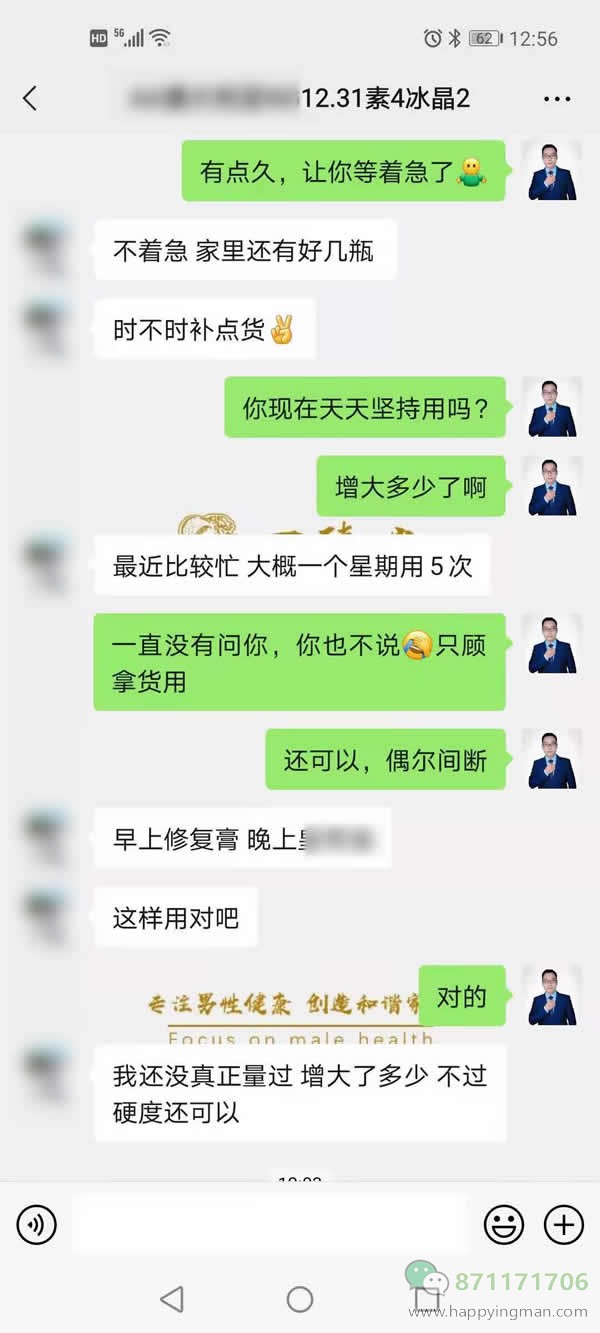Tap the system back triangle button
The image size is (600, 1333).
[172, 1299]
